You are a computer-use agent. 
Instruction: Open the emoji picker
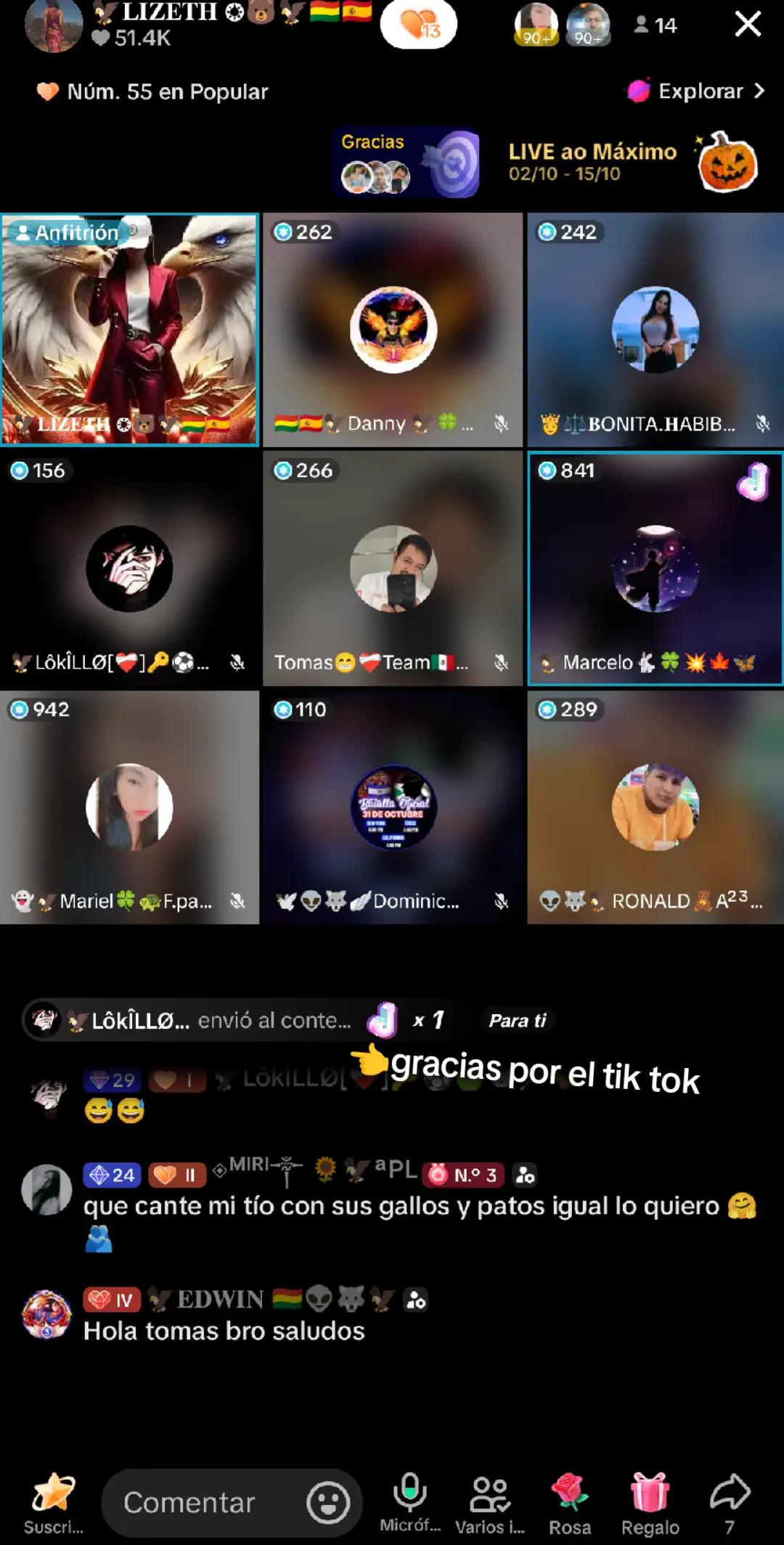[328, 1502]
